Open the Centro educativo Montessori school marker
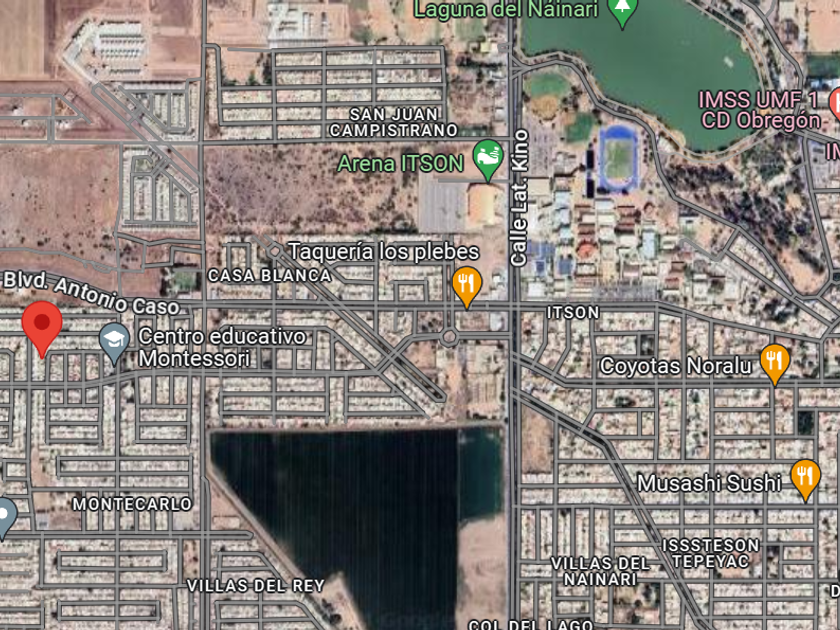This screenshot has width=840, height=630. pos(114,343)
